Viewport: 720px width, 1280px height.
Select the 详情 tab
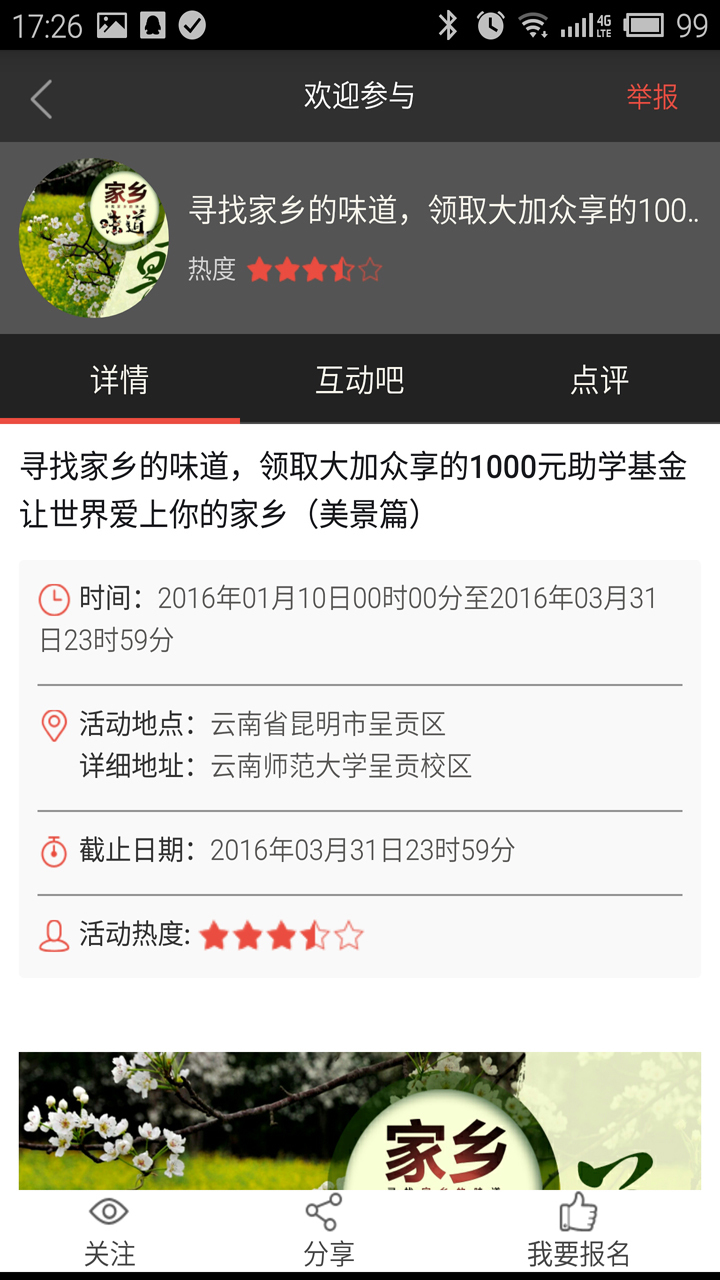click(120, 380)
